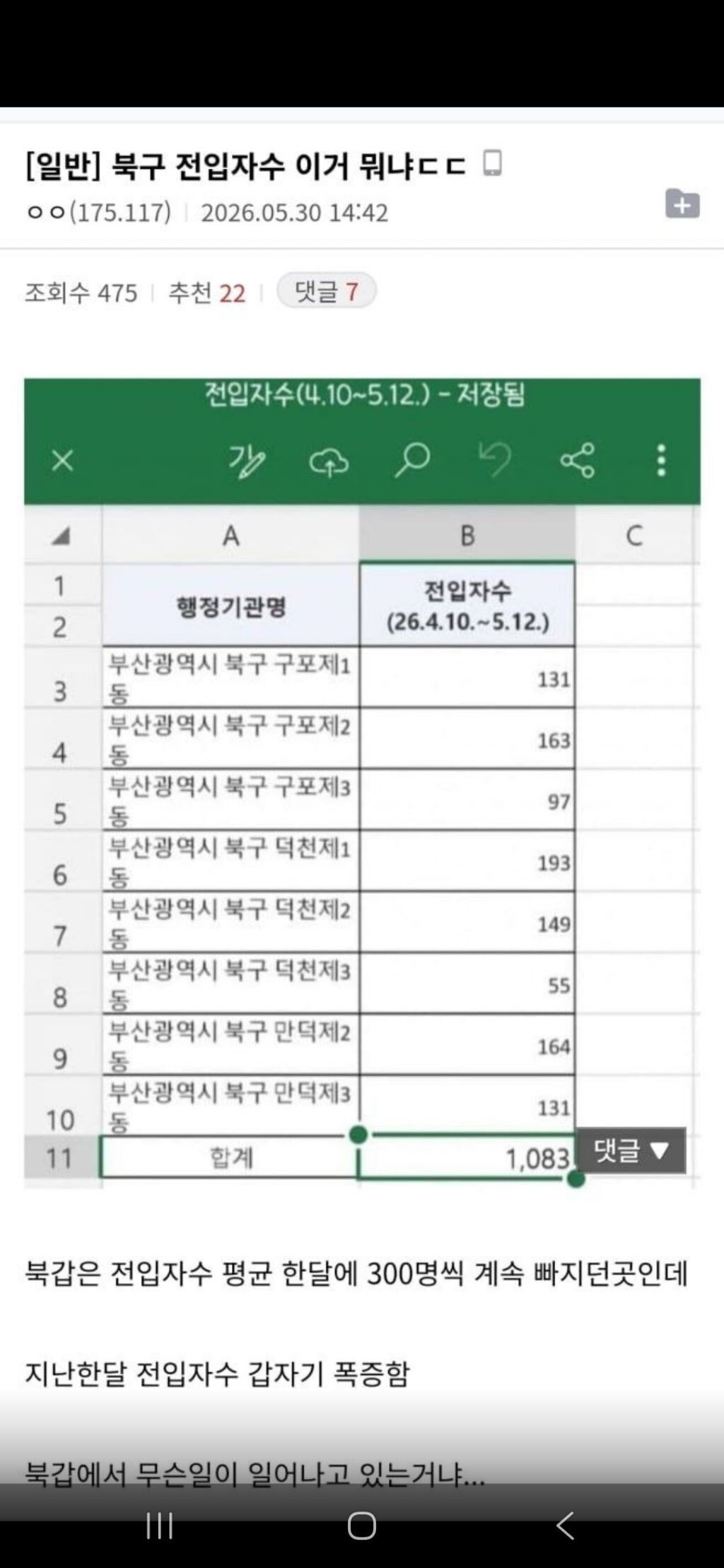
Task: Go back with the system back button
Action: coord(565,1526)
